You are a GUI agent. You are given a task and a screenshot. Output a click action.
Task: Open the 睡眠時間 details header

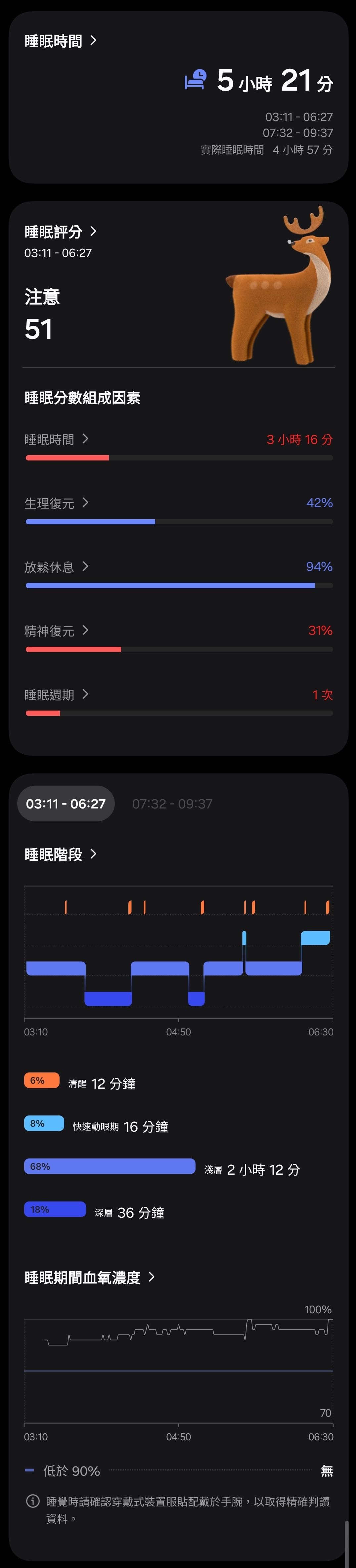(x=60, y=41)
